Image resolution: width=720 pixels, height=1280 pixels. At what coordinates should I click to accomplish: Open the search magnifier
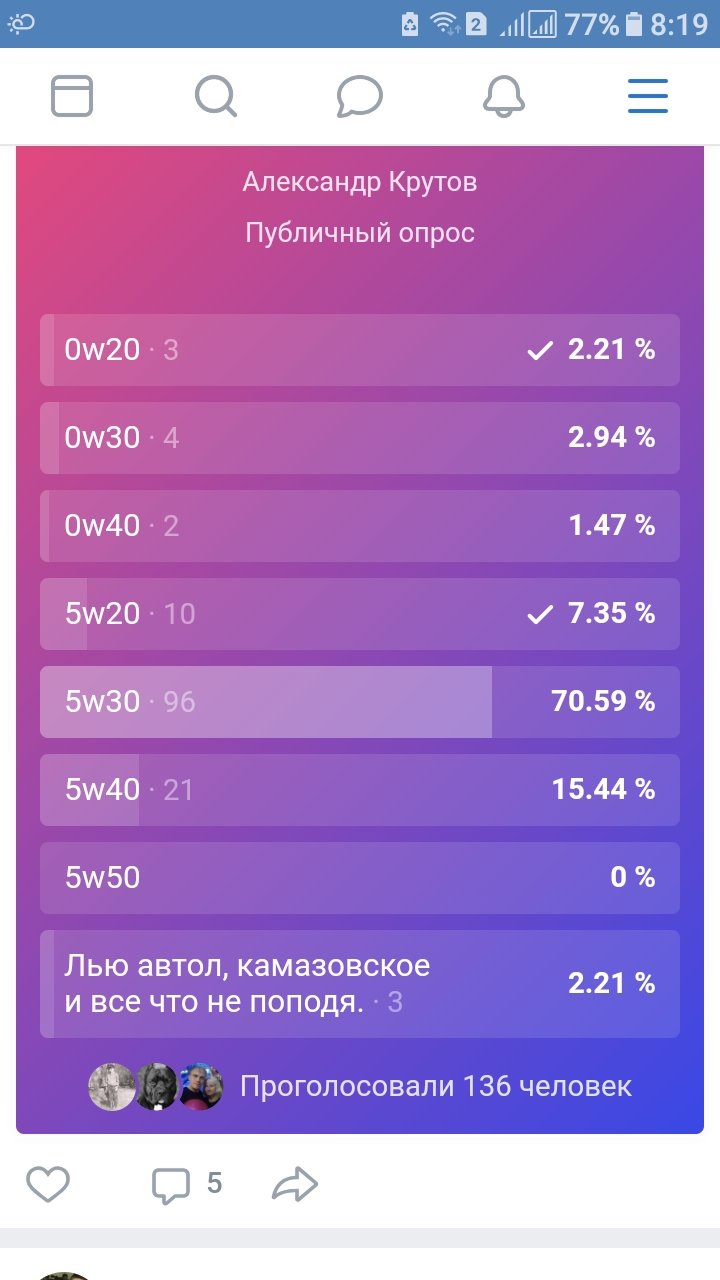[x=216, y=96]
